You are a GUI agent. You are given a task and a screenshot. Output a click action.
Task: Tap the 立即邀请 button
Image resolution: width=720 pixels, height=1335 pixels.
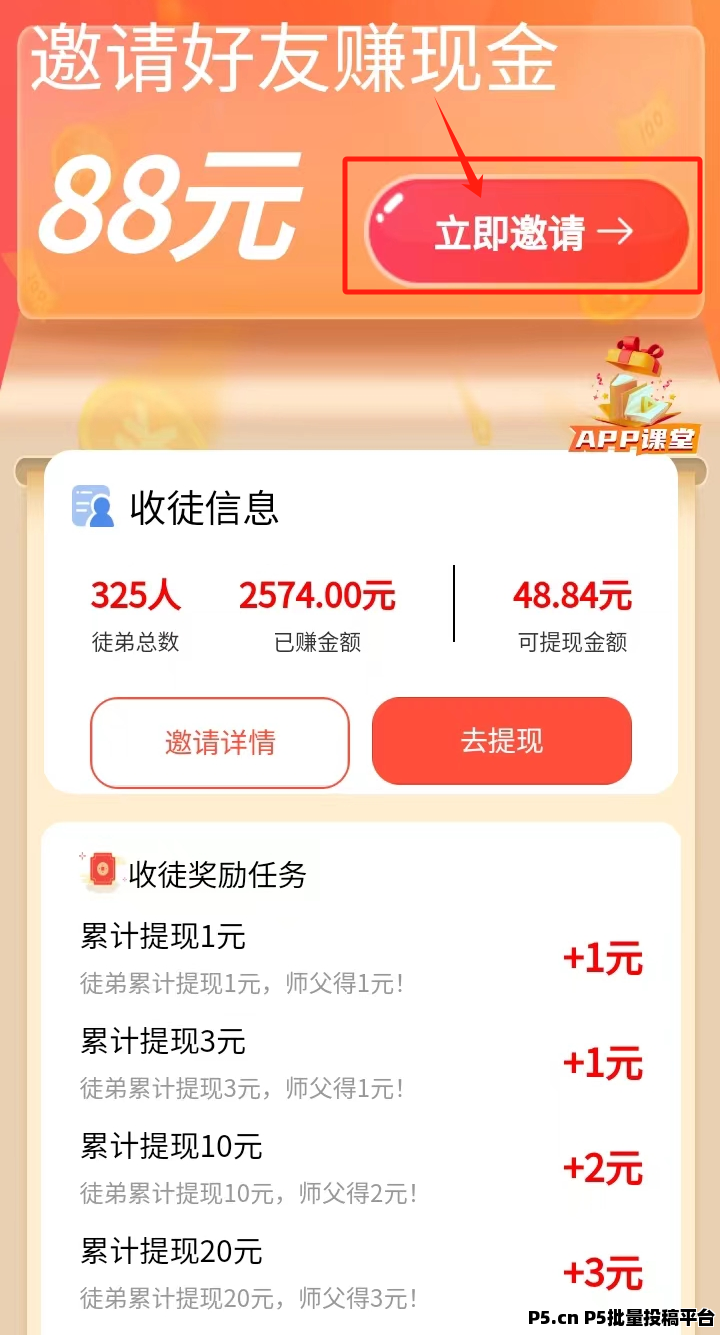tap(527, 231)
